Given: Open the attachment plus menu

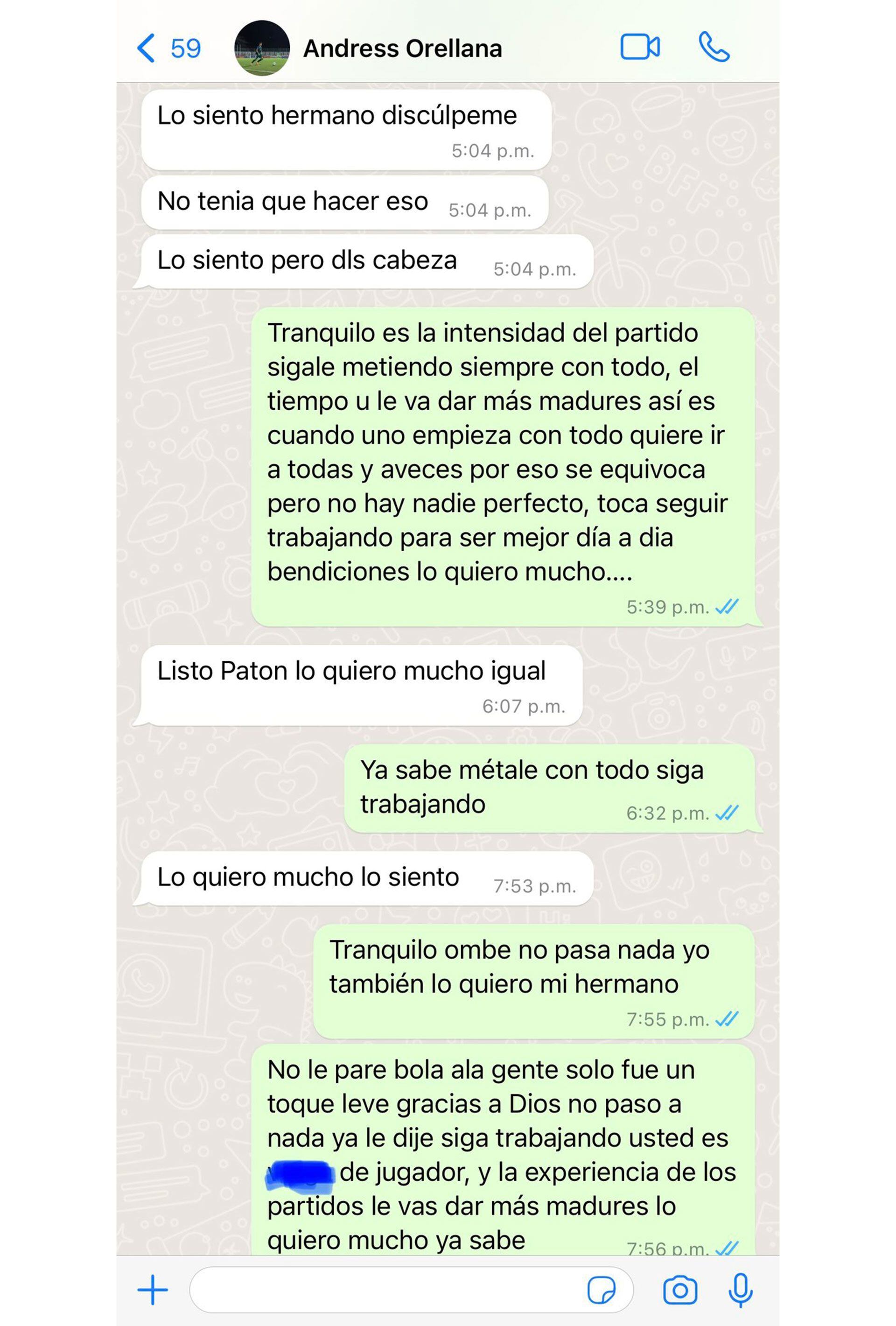Looking at the screenshot, I should (153, 1290).
